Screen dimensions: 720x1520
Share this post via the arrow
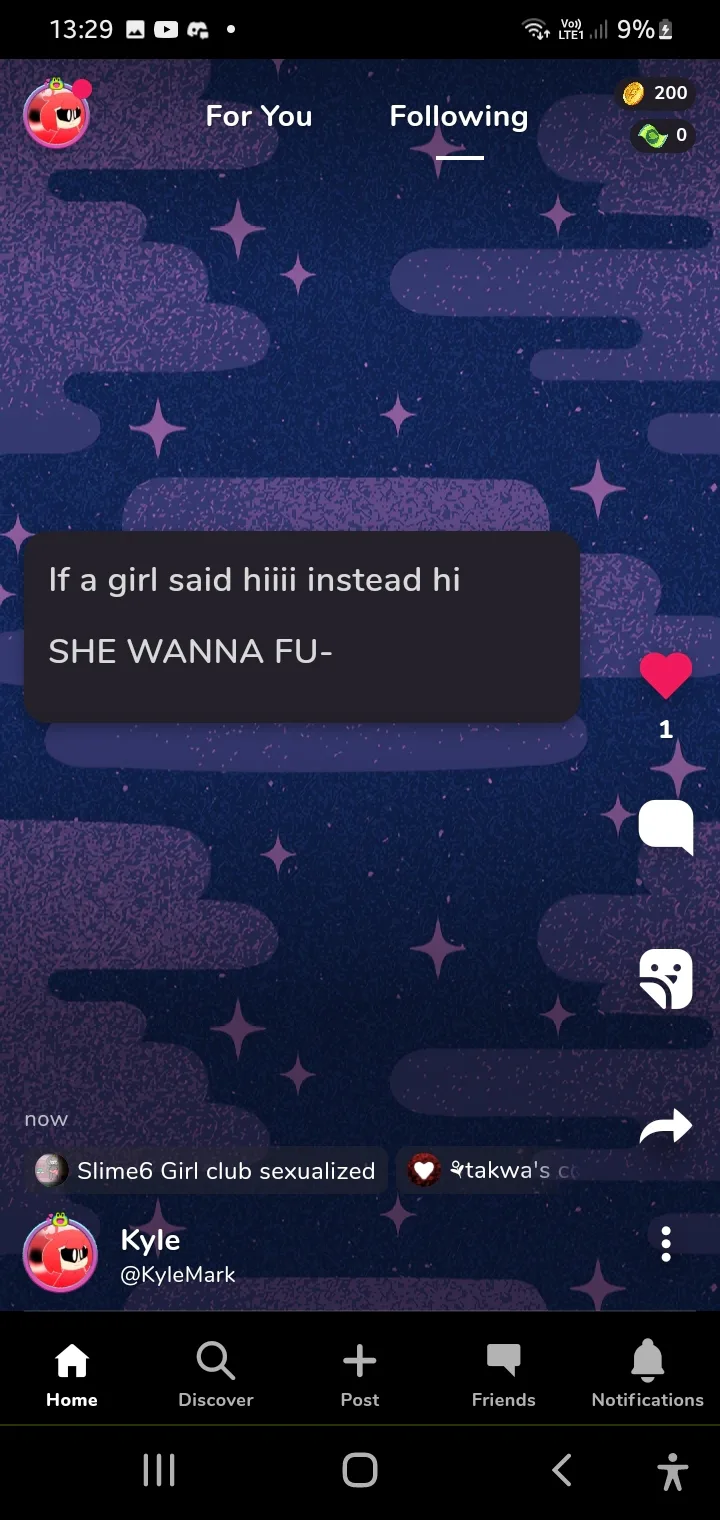[666, 1127]
